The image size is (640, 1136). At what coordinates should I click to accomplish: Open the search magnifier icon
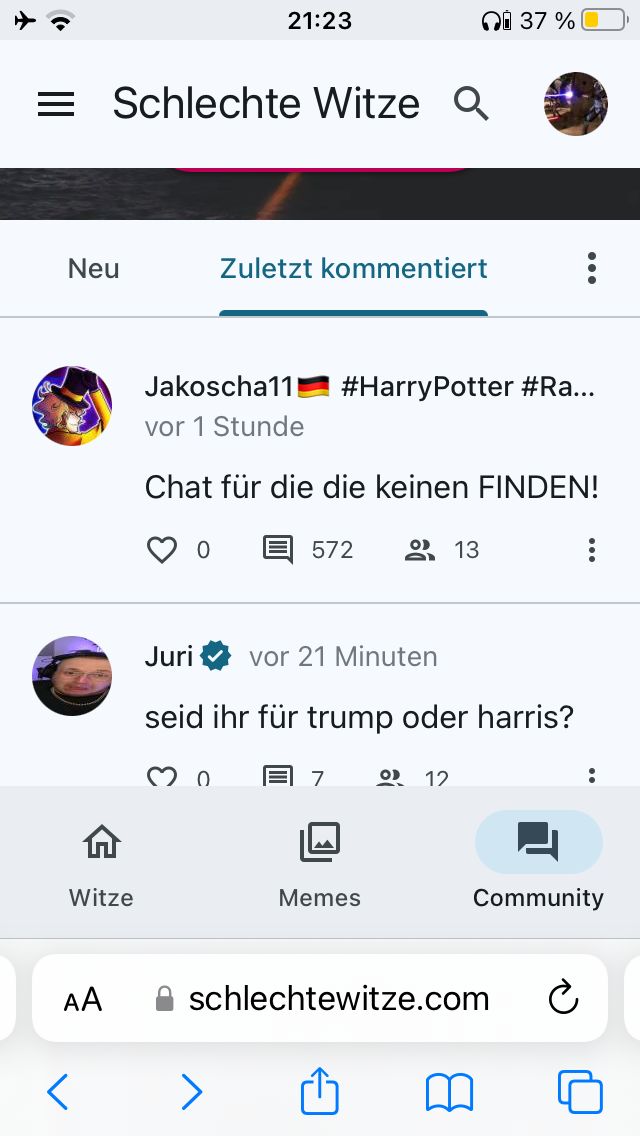coord(471,104)
